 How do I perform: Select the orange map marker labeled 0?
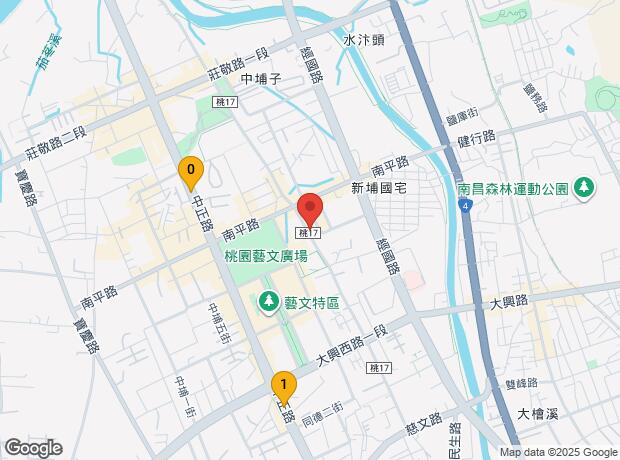click(x=191, y=173)
